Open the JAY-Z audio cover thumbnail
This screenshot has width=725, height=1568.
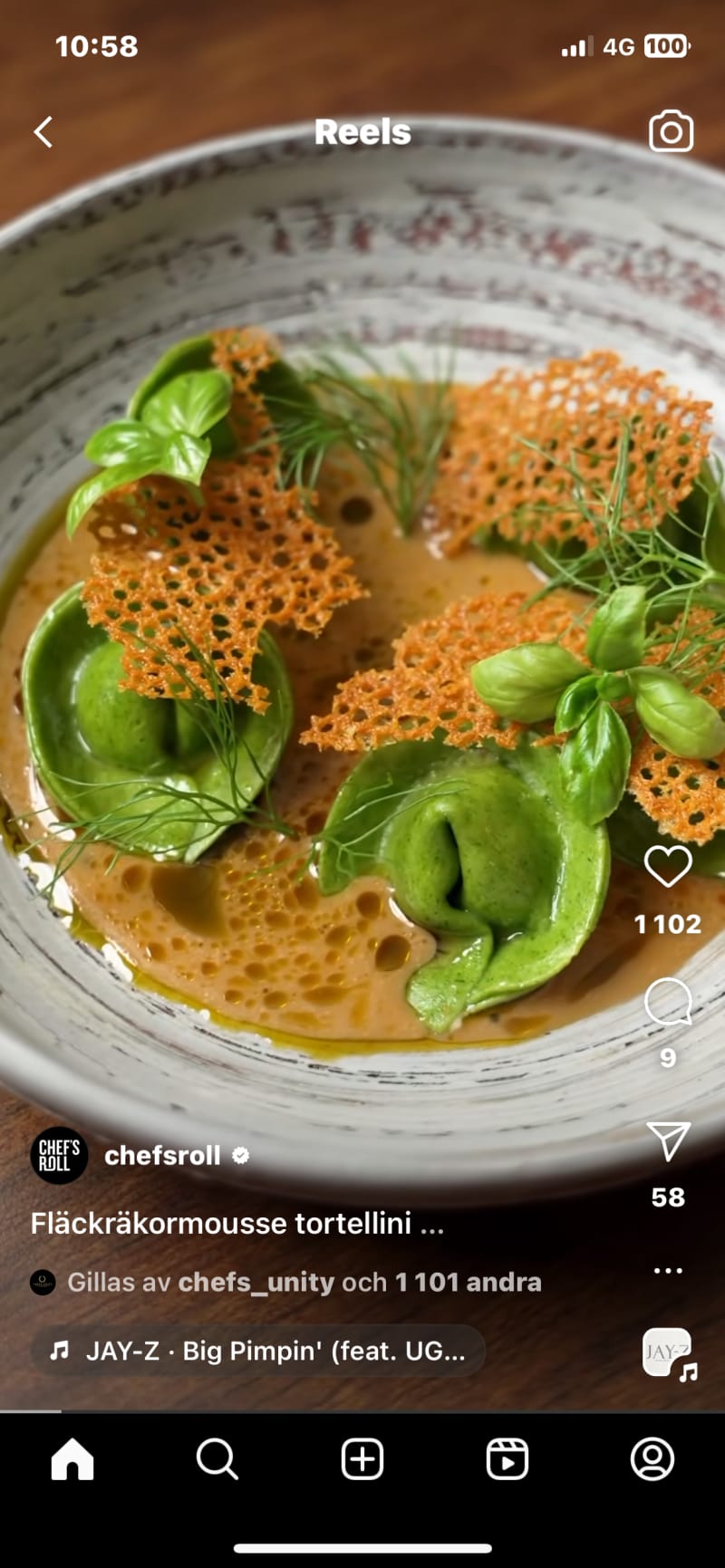coord(668,1352)
